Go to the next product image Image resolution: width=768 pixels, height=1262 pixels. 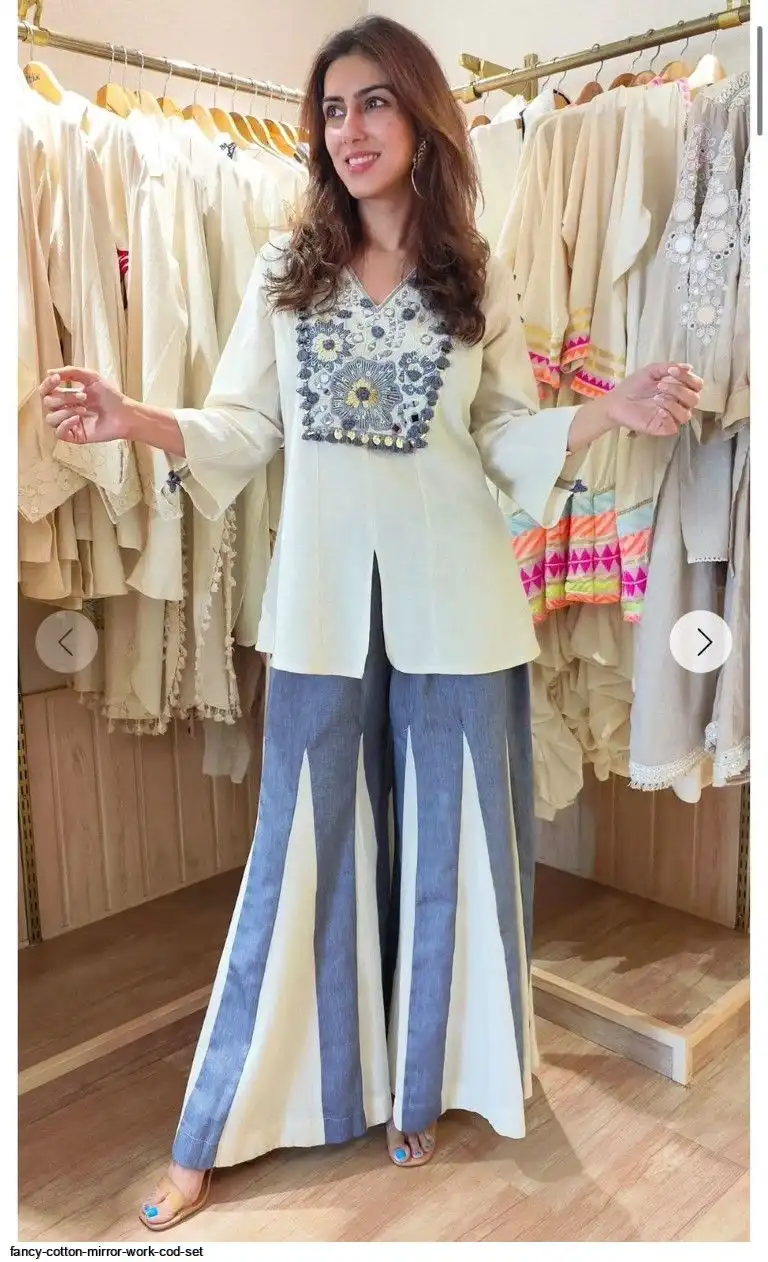tap(701, 642)
